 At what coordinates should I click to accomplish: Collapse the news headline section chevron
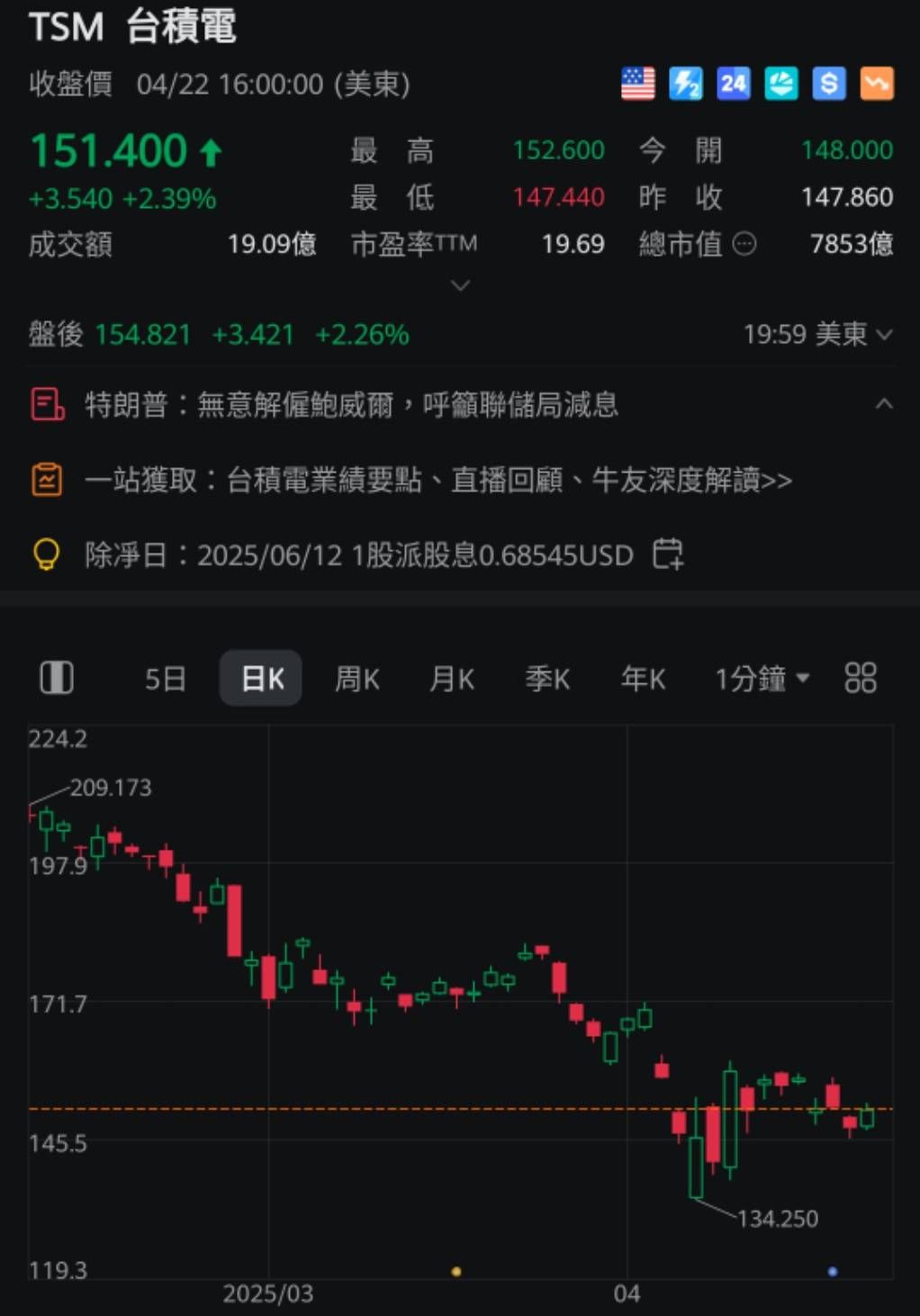click(x=884, y=404)
